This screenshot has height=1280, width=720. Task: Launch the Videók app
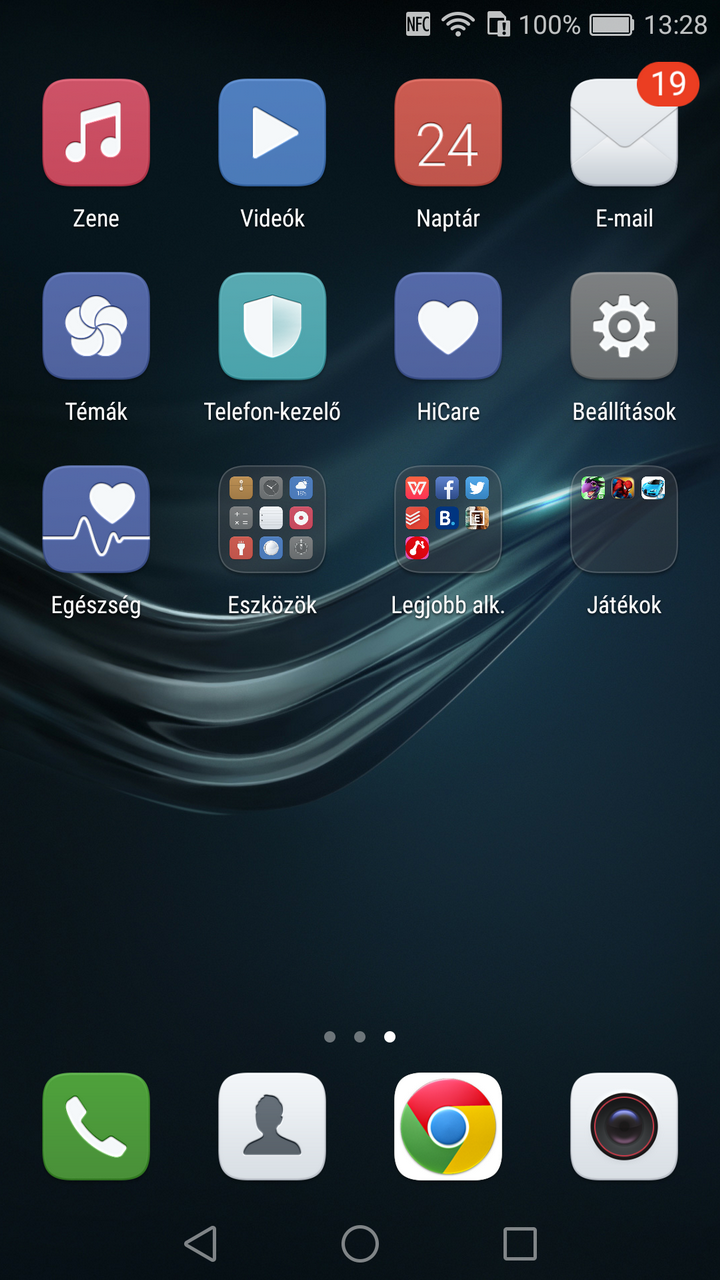coord(272,133)
